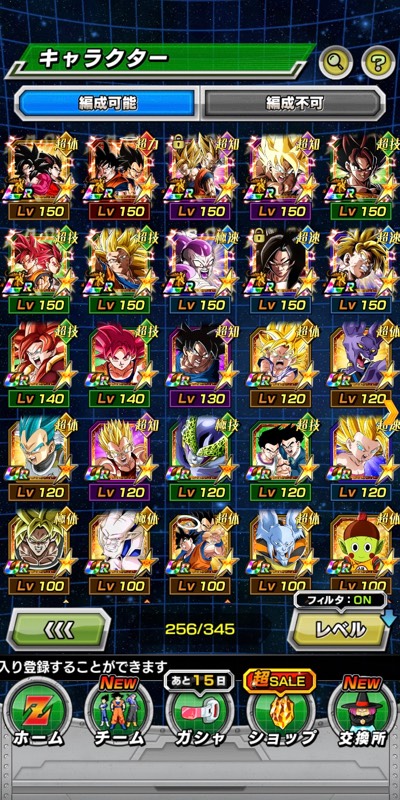Viewport: 400px width, 800px height.
Task: Select the Frieza LR card at Lv 150
Action: point(200,271)
